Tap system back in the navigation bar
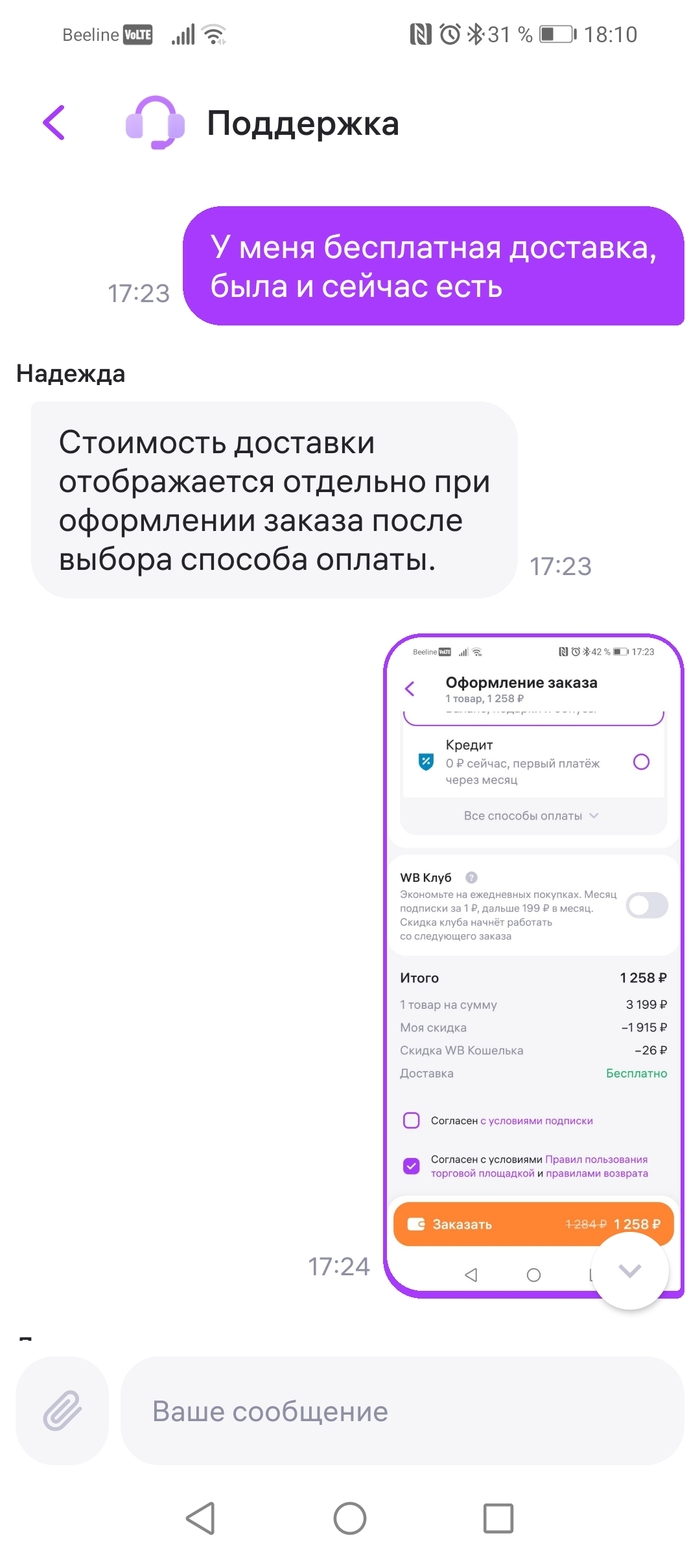The image size is (700, 1556). point(200,1517)
